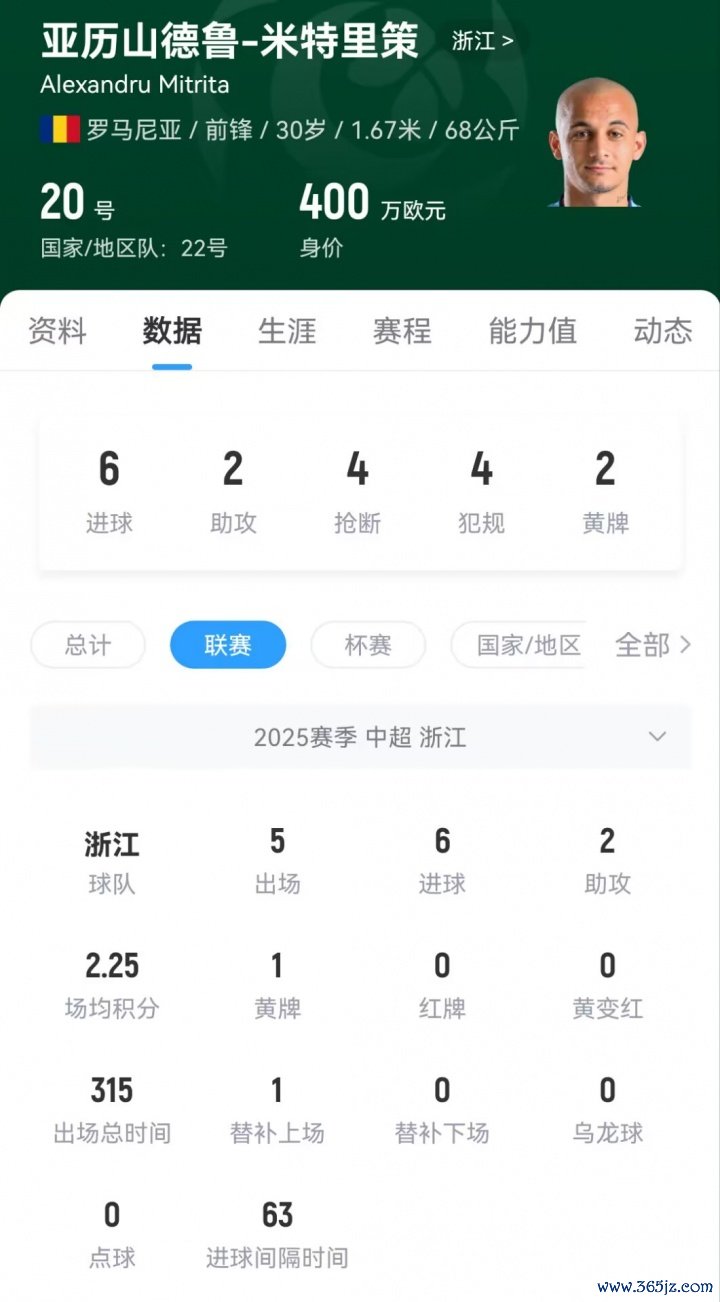Switch to the 生涯 tab
Screen dimensions: 720x1302
pos(287,331)
